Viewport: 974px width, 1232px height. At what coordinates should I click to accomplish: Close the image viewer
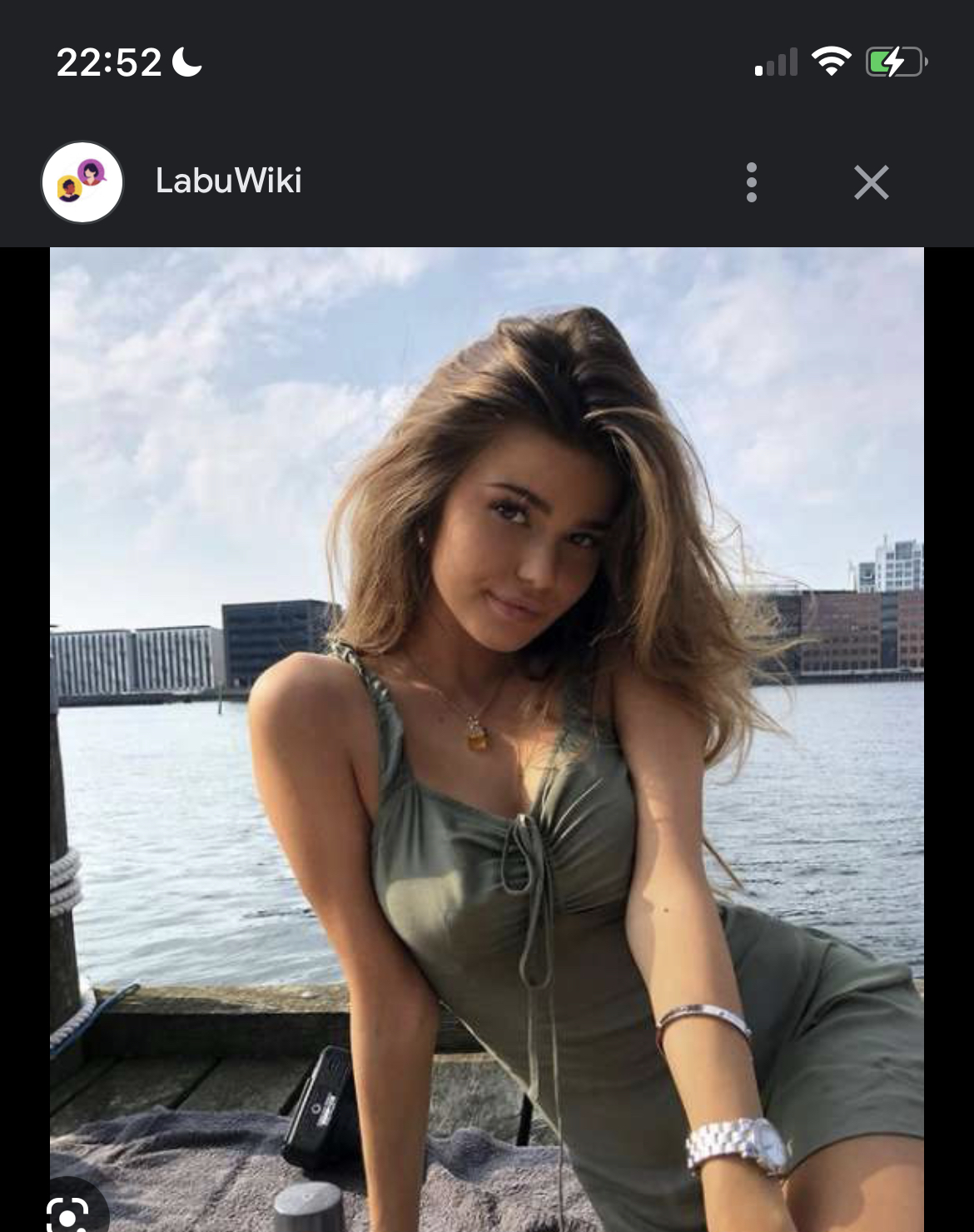(871, 182)
